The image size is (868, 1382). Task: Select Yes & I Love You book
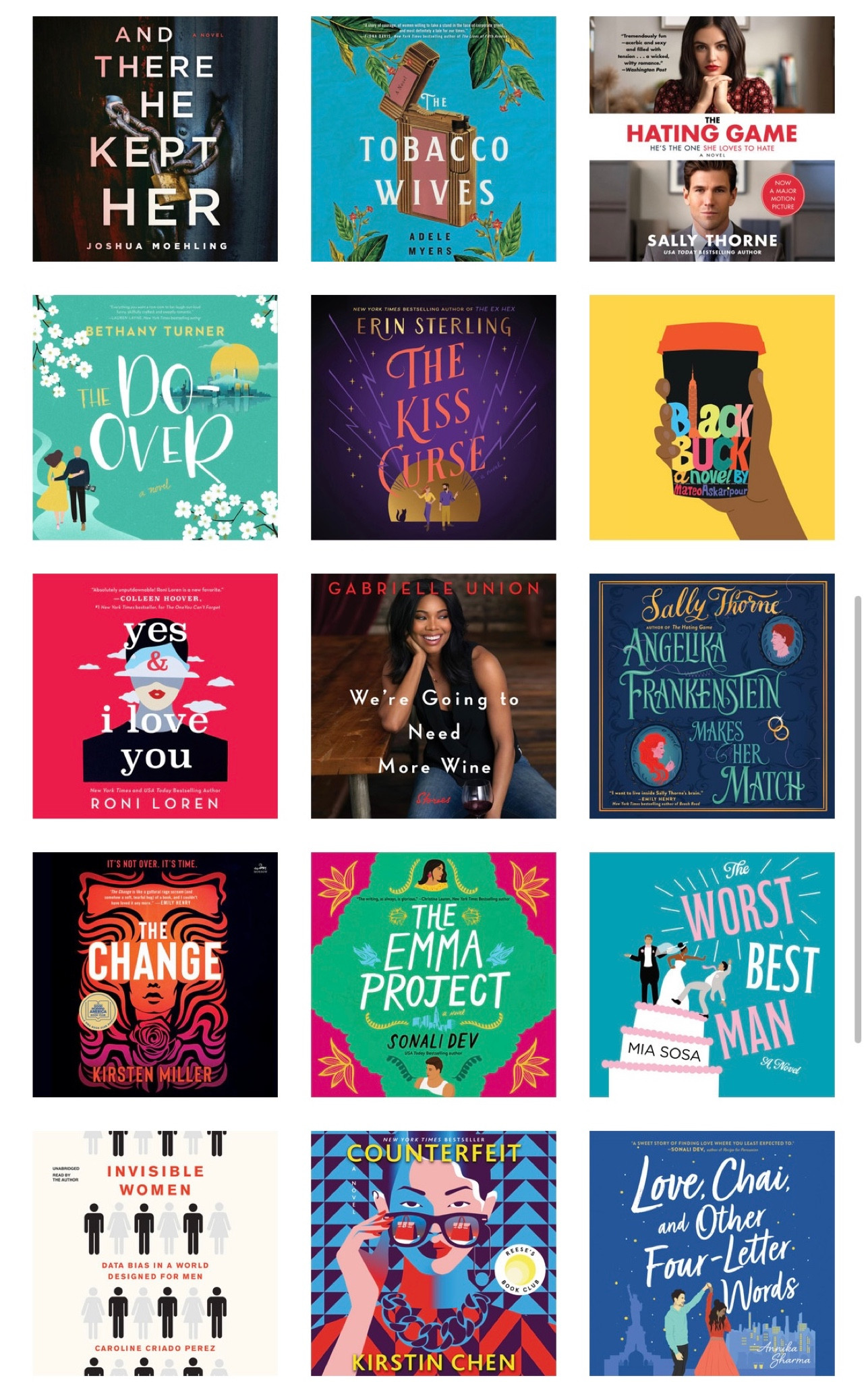coord(154,696)
